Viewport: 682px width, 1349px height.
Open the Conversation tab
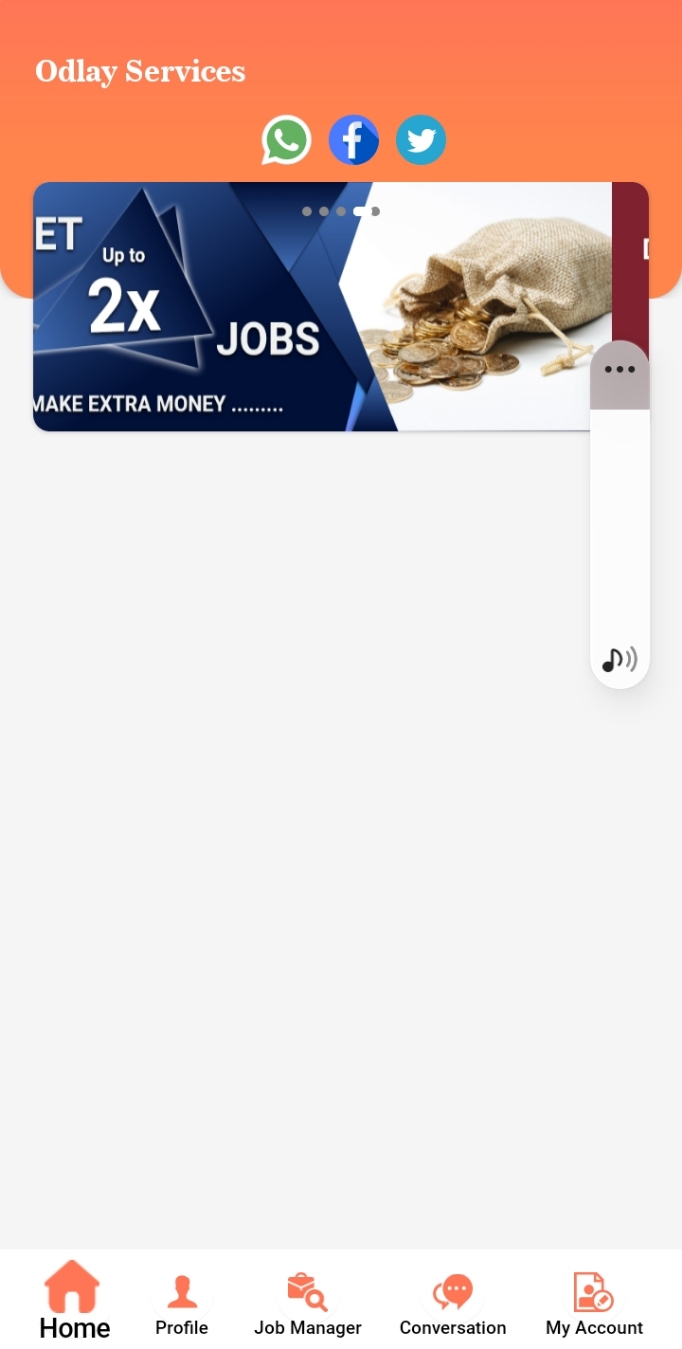[453, 1305]
